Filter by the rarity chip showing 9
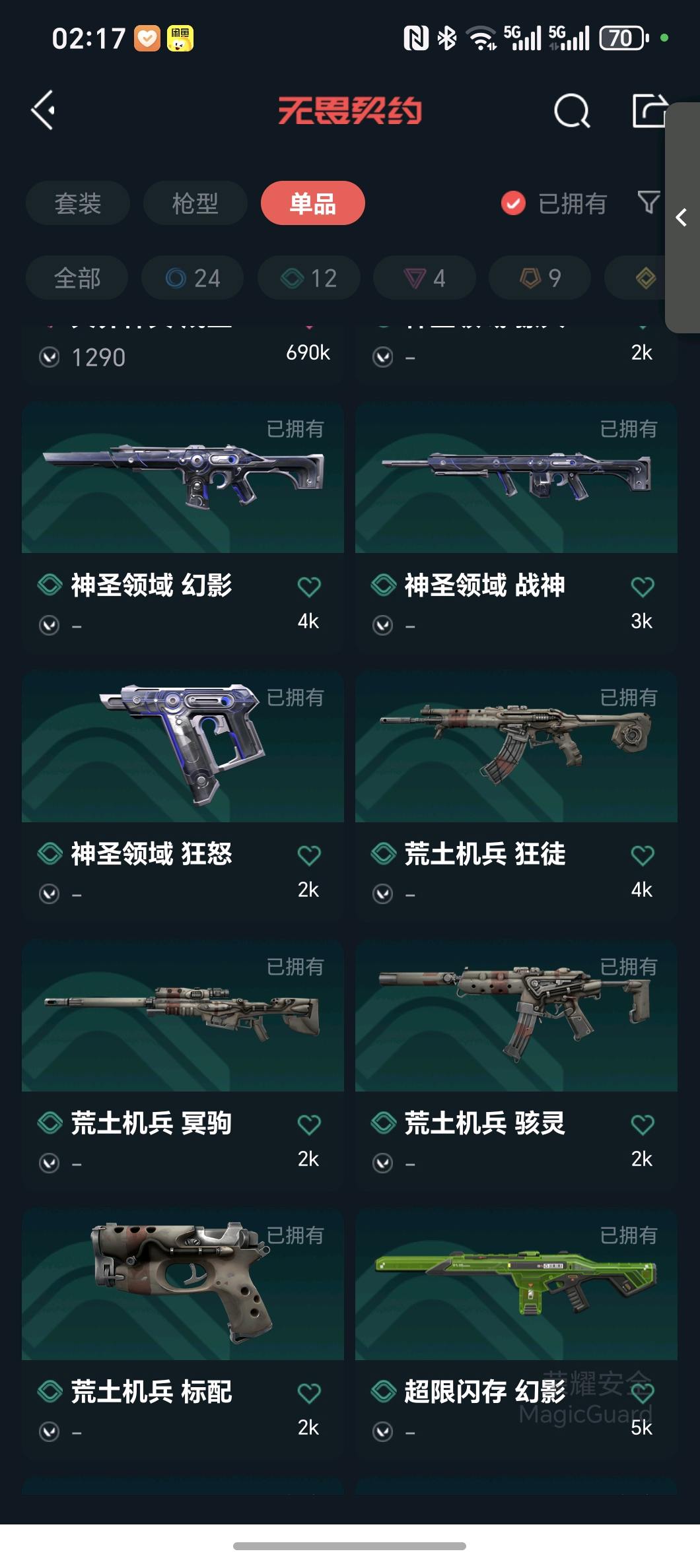This screenshot has height=1568, width=700. click(540, 278)
